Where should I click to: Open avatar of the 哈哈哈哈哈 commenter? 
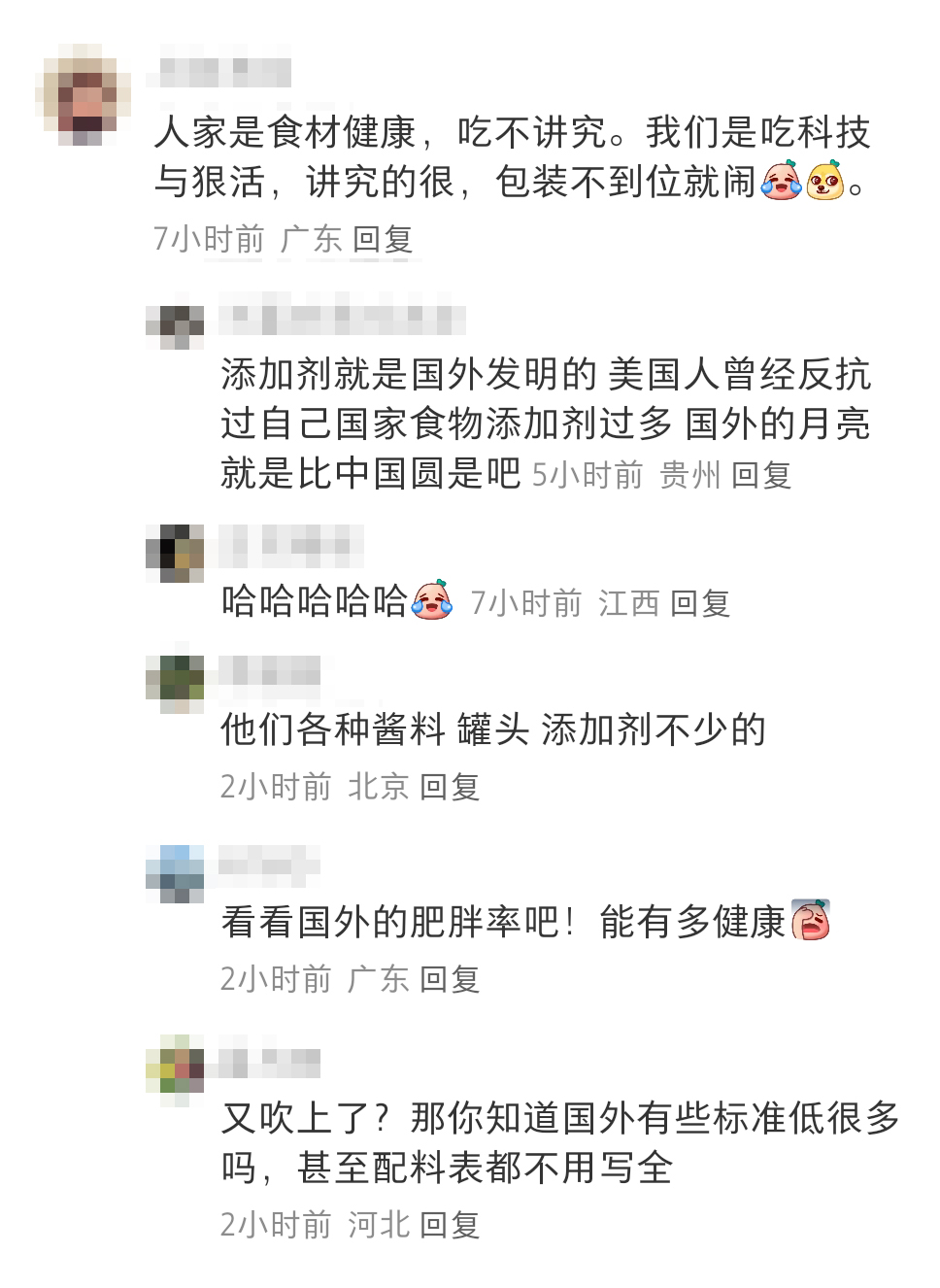(175, 553)
